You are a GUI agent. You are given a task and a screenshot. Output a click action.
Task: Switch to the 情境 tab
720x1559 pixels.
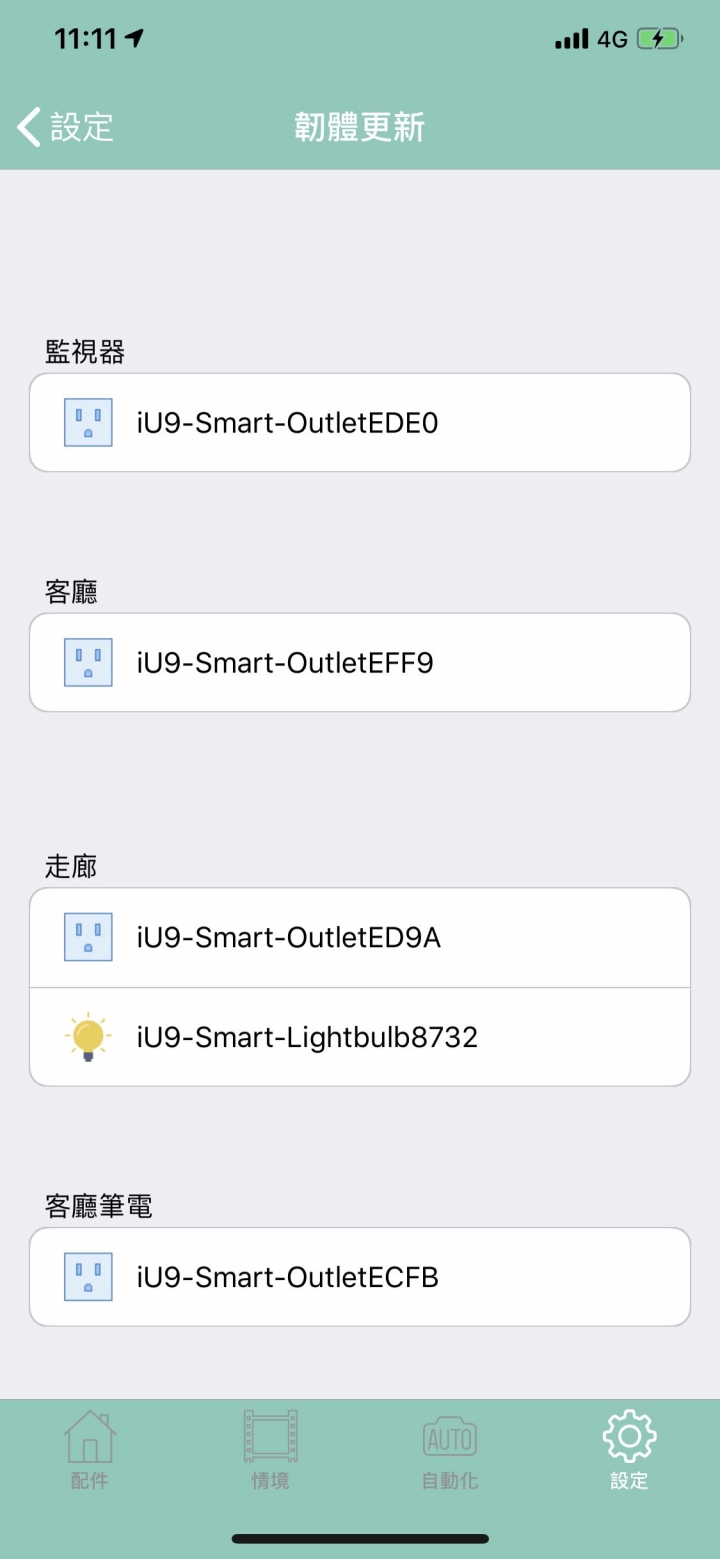[x=270, y=1450]
